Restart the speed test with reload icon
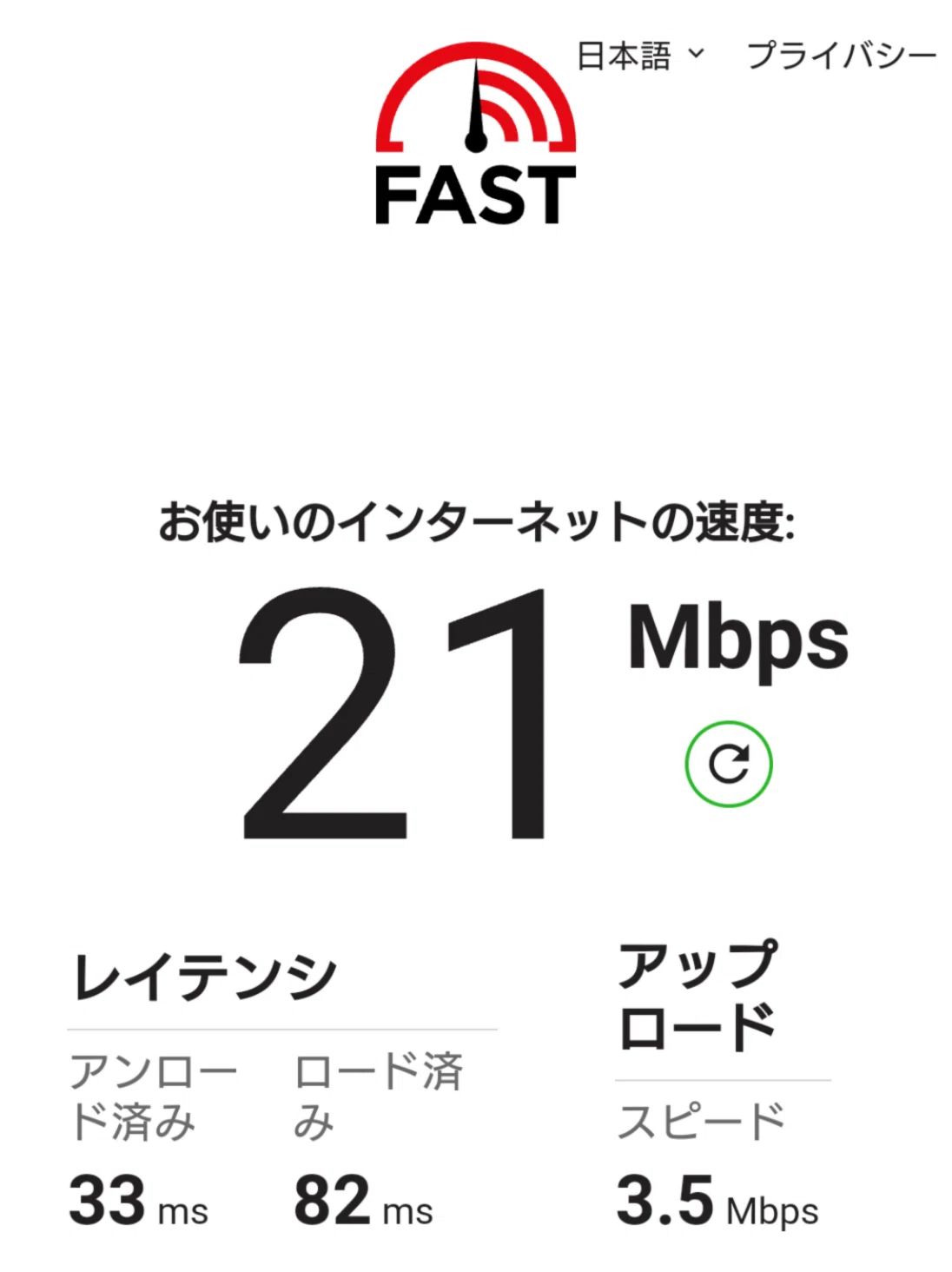 click(728, 764)
